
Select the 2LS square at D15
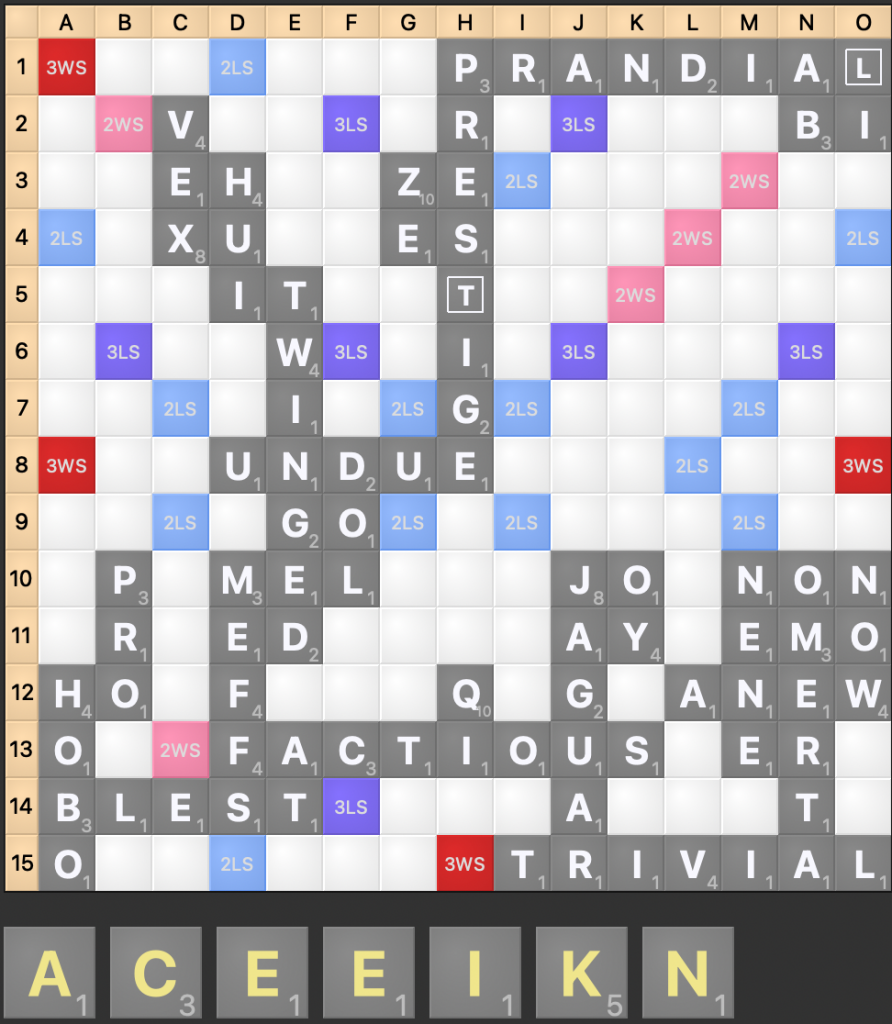(237, 864)
